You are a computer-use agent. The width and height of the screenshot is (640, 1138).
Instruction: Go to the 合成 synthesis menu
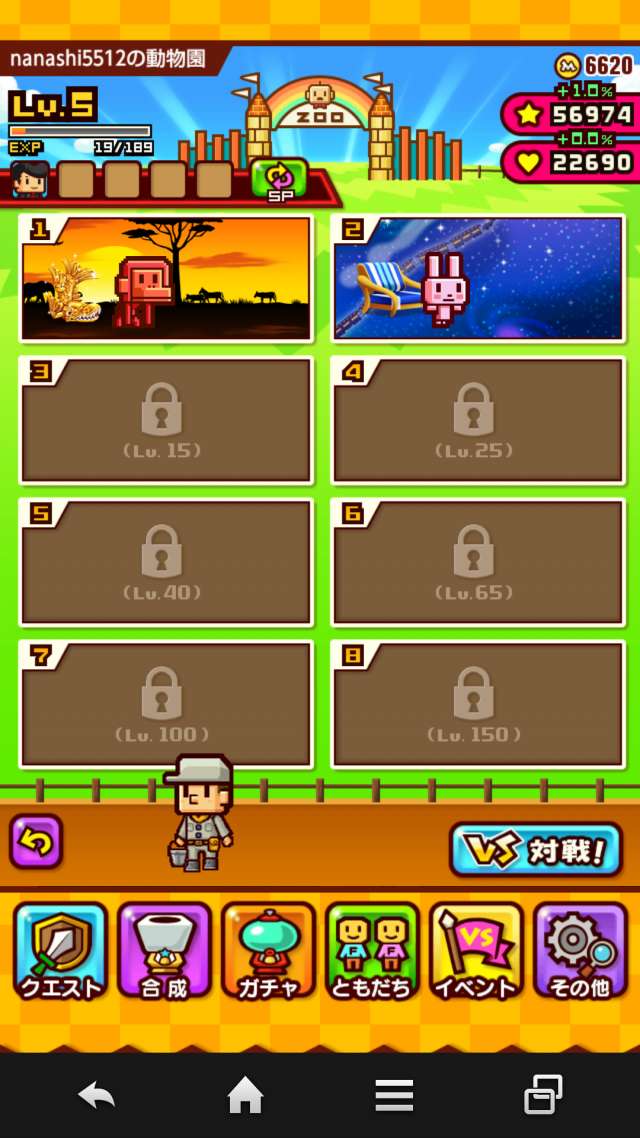[165, 950]
